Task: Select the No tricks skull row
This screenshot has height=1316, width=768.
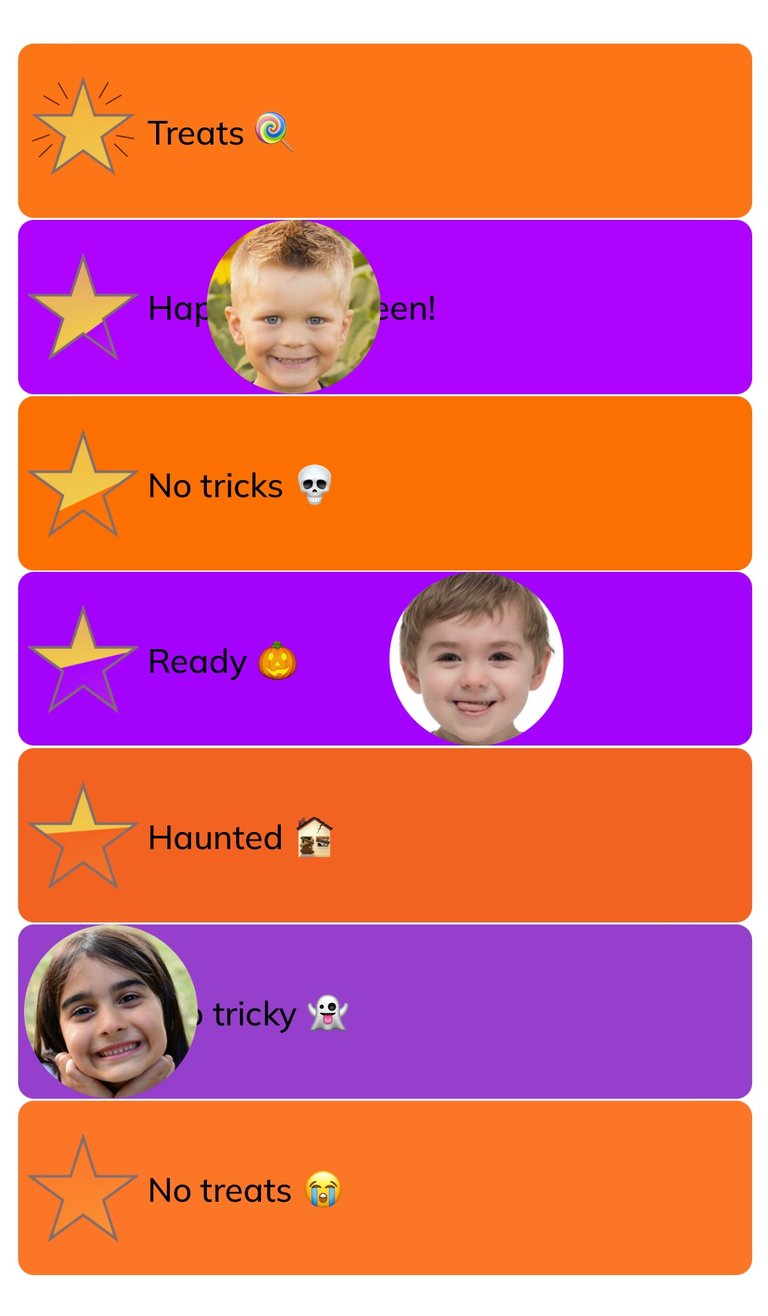Action: (385, 483)
